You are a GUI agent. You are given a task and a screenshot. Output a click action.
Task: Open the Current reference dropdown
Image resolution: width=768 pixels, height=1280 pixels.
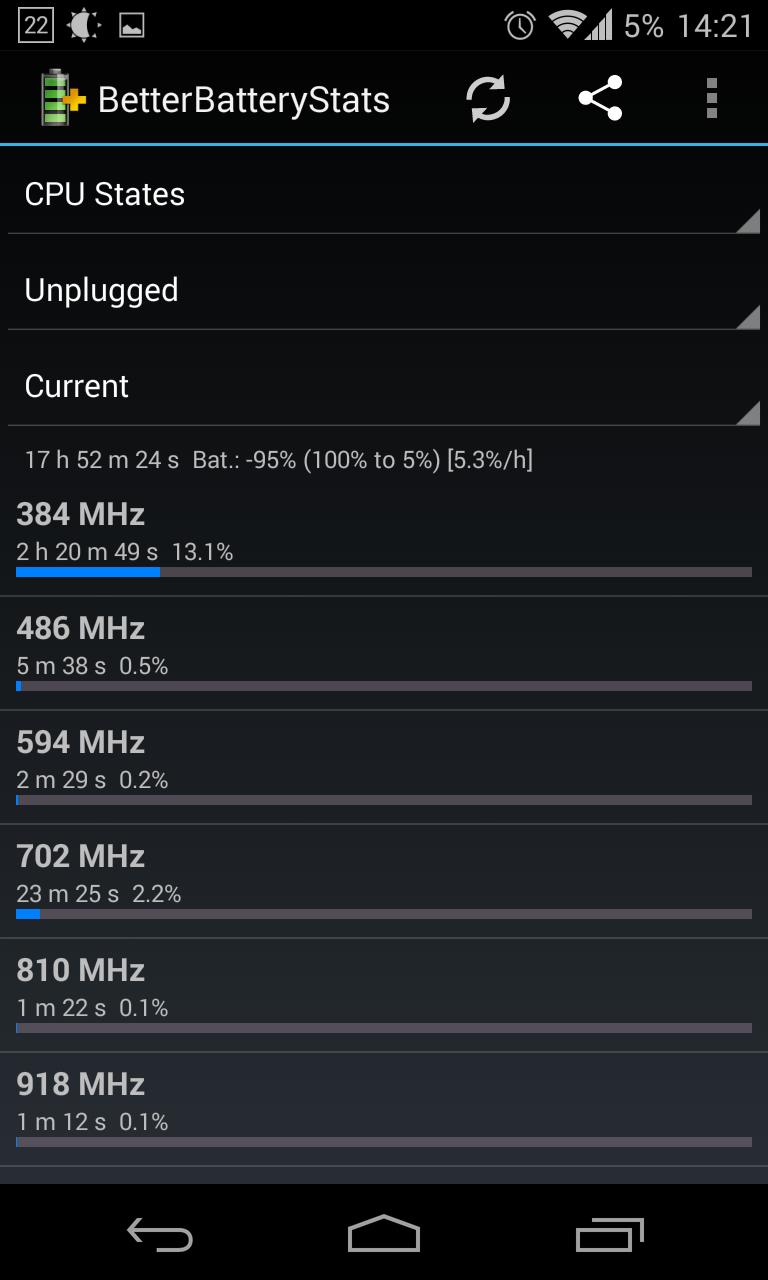(384, 386)
